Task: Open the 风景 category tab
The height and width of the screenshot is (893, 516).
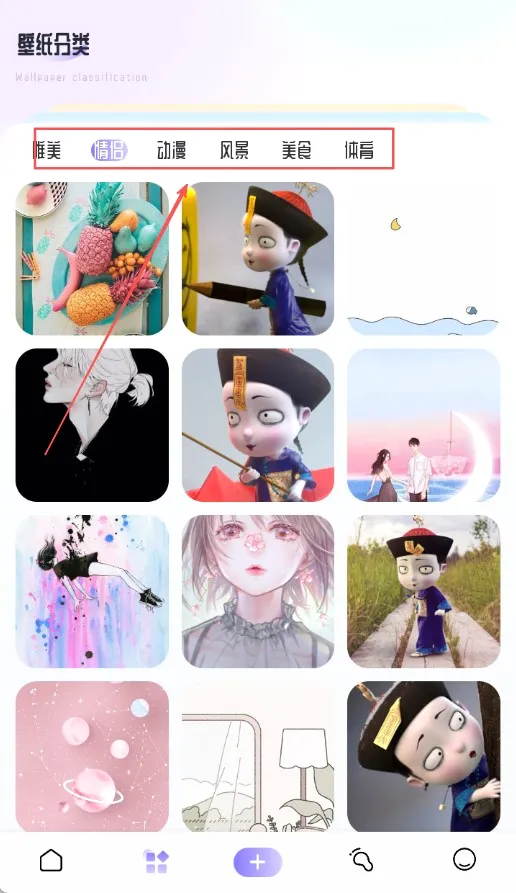Action: [x=234, y=150]
